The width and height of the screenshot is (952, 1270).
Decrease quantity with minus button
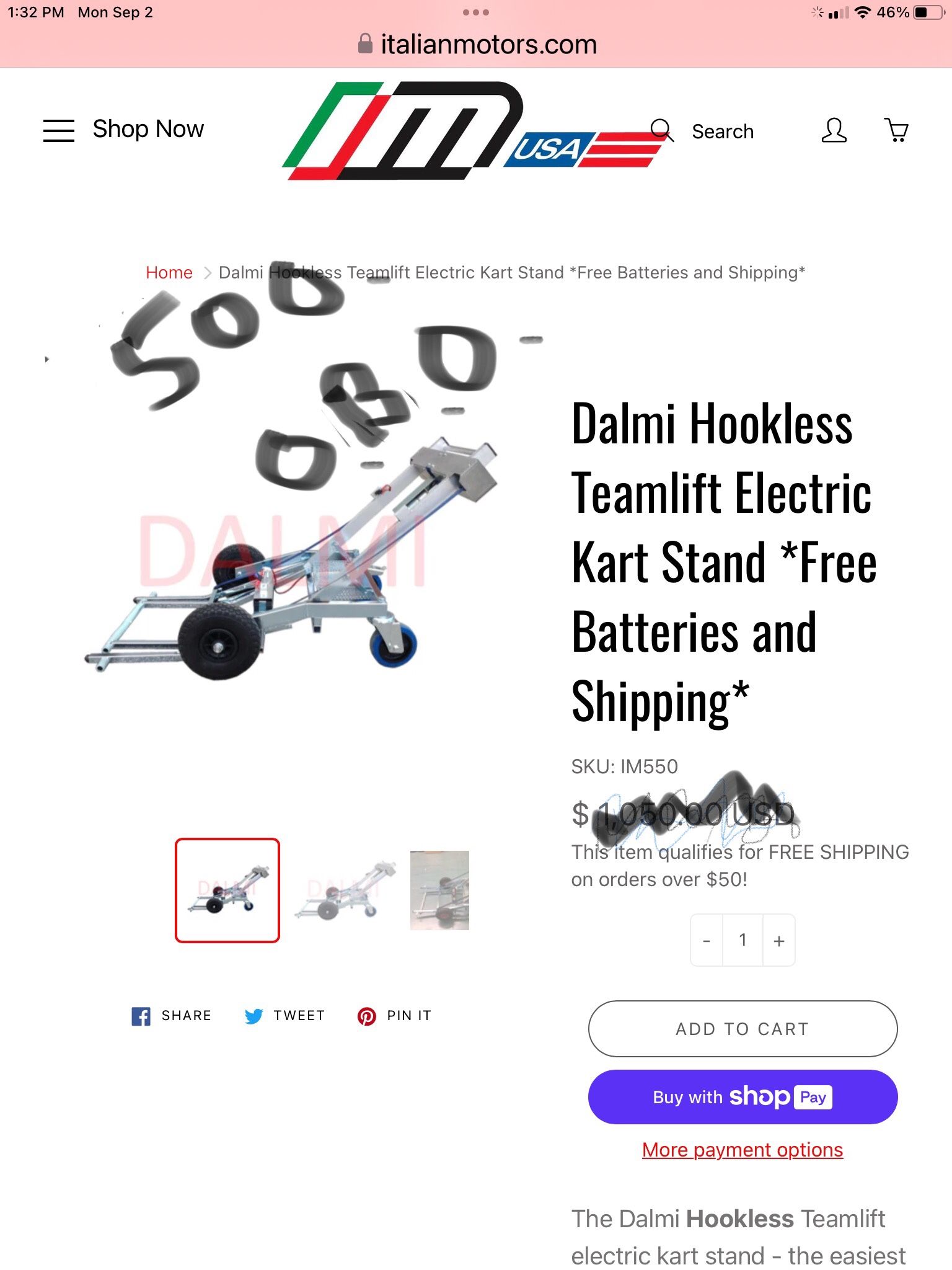click(x=707, y=941)
